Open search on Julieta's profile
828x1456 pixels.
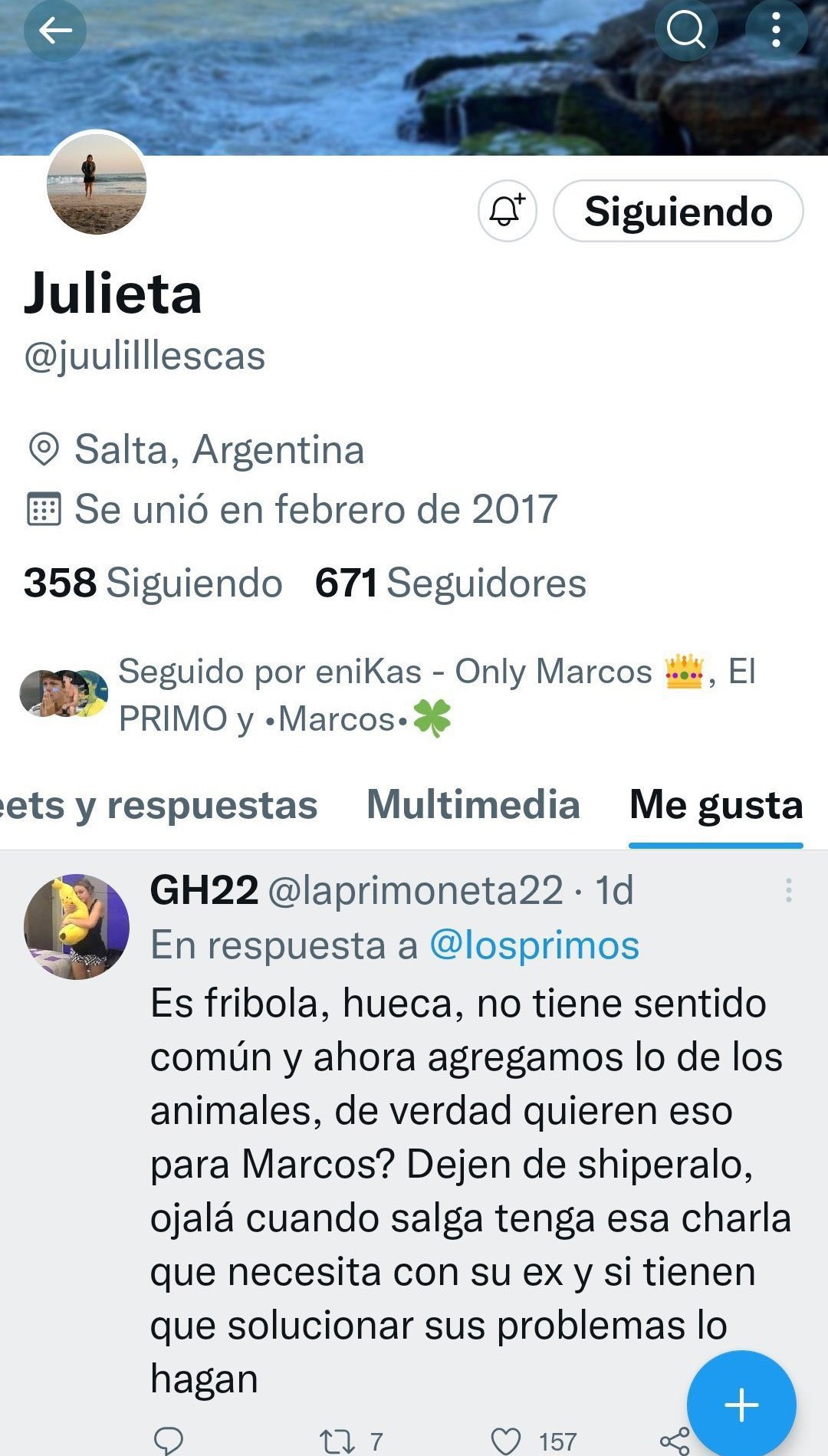coord(685,31)
